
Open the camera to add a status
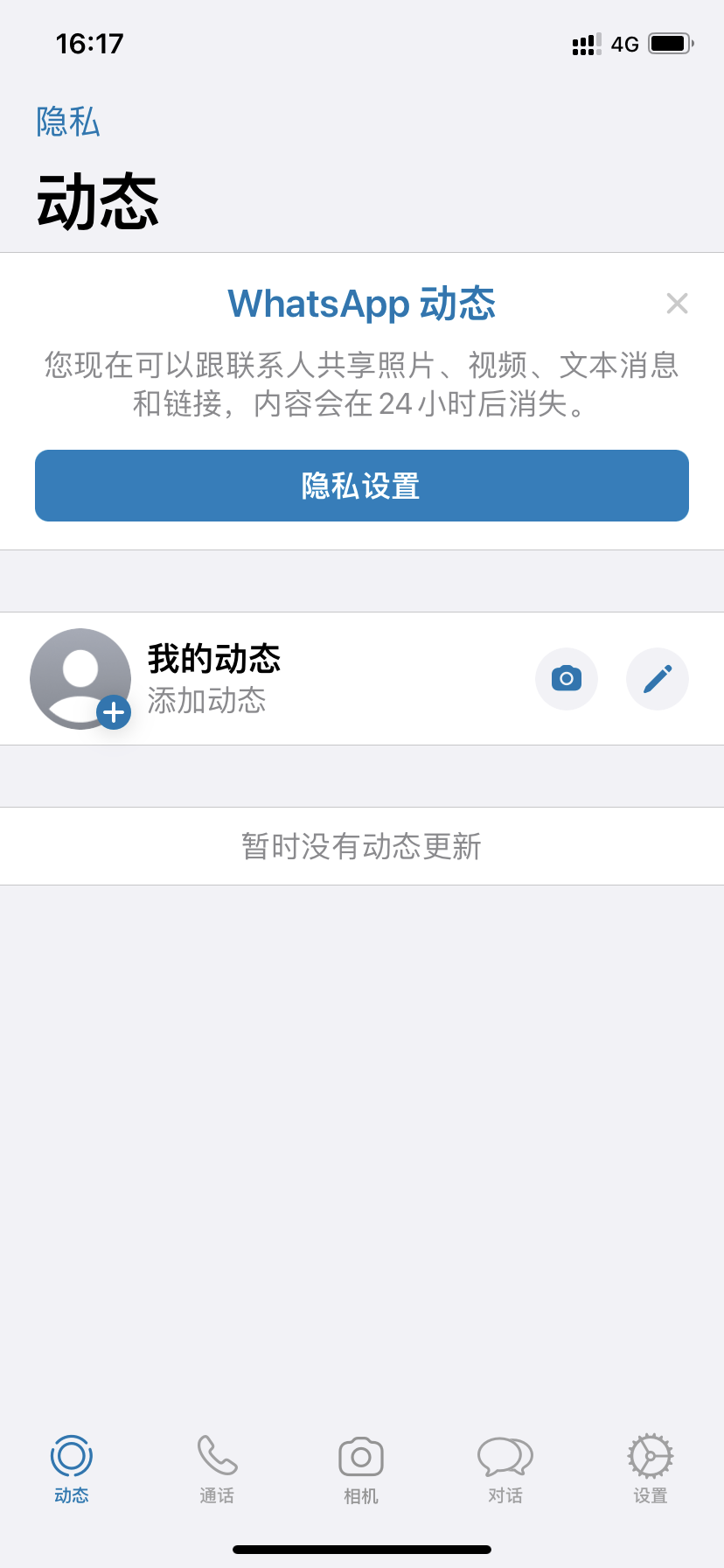(x=566, y=678)
